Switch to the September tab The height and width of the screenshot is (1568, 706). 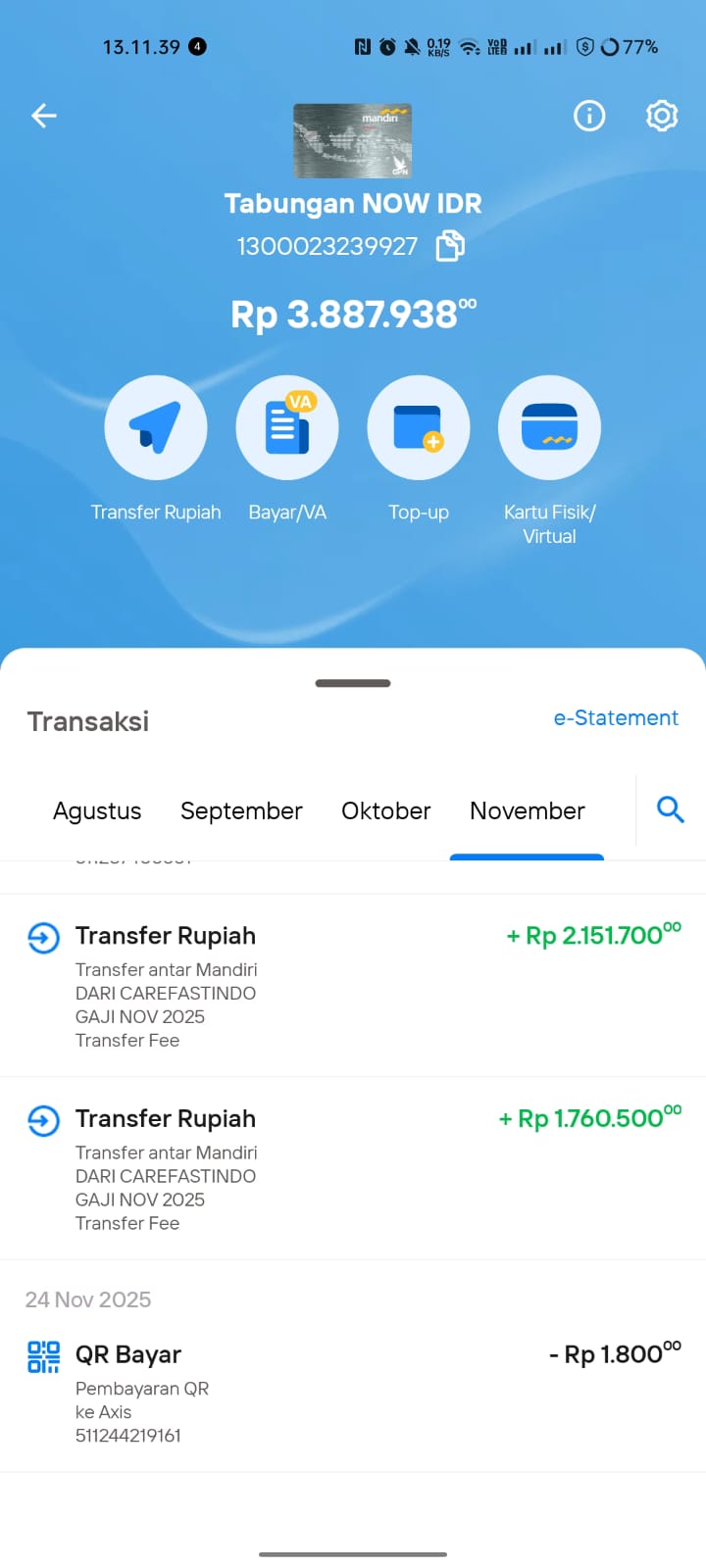[x=241, y=811]
